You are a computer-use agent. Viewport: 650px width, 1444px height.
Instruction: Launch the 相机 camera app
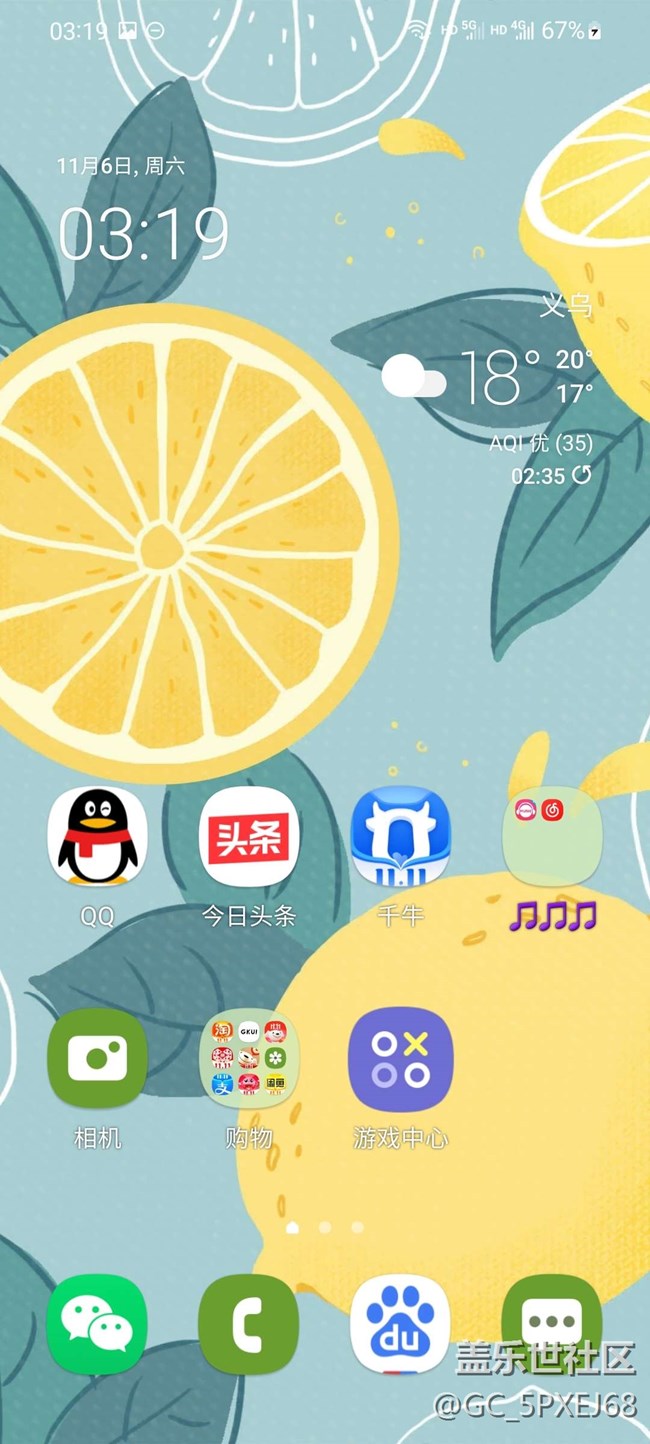pos(97,1058)
